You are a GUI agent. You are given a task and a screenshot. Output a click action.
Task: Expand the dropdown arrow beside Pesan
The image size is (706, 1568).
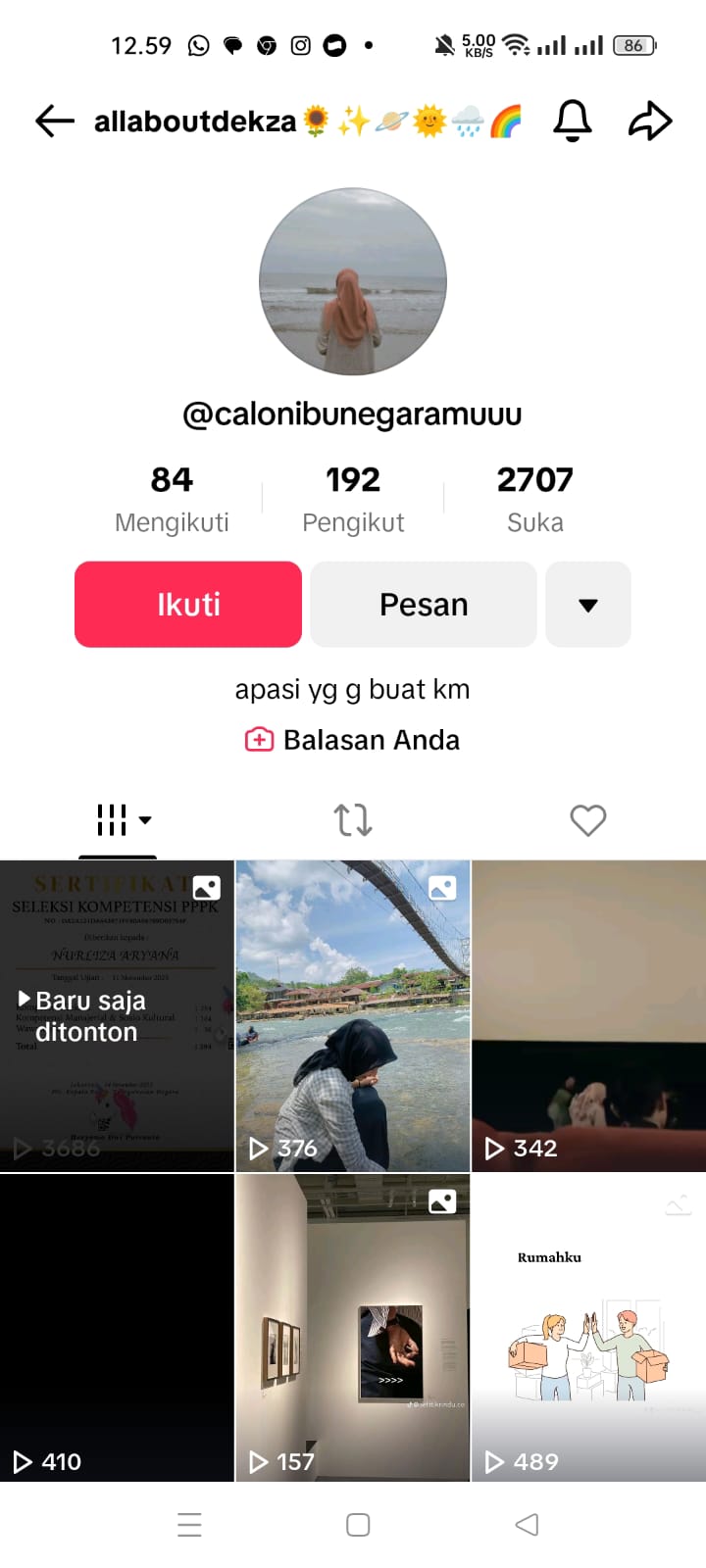(588, 605)
